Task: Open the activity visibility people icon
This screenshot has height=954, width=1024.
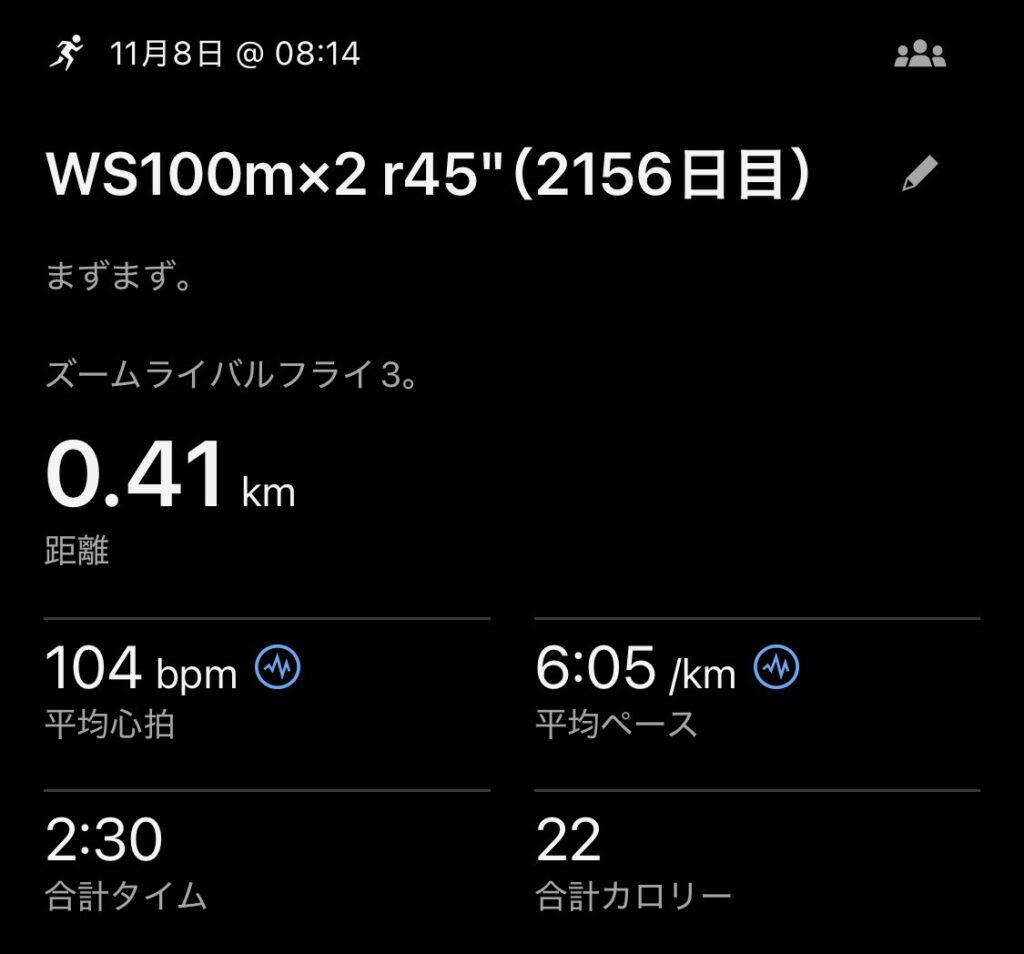Action: pos(919,55)
